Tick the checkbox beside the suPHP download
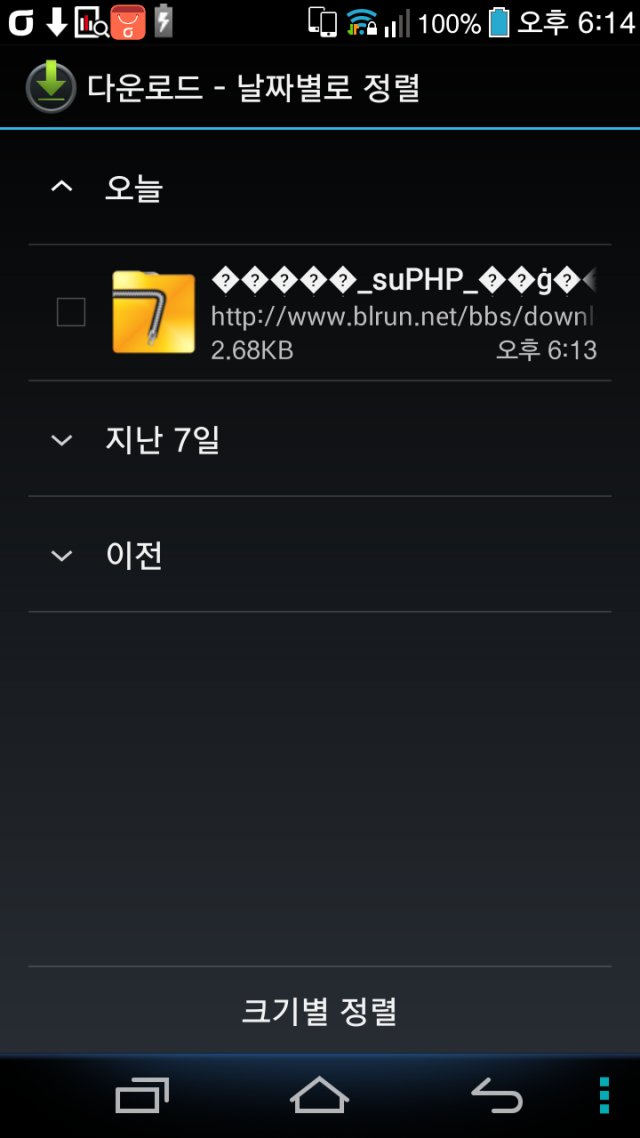Screen dimensions: 640x1138 (x=71, y=312)
